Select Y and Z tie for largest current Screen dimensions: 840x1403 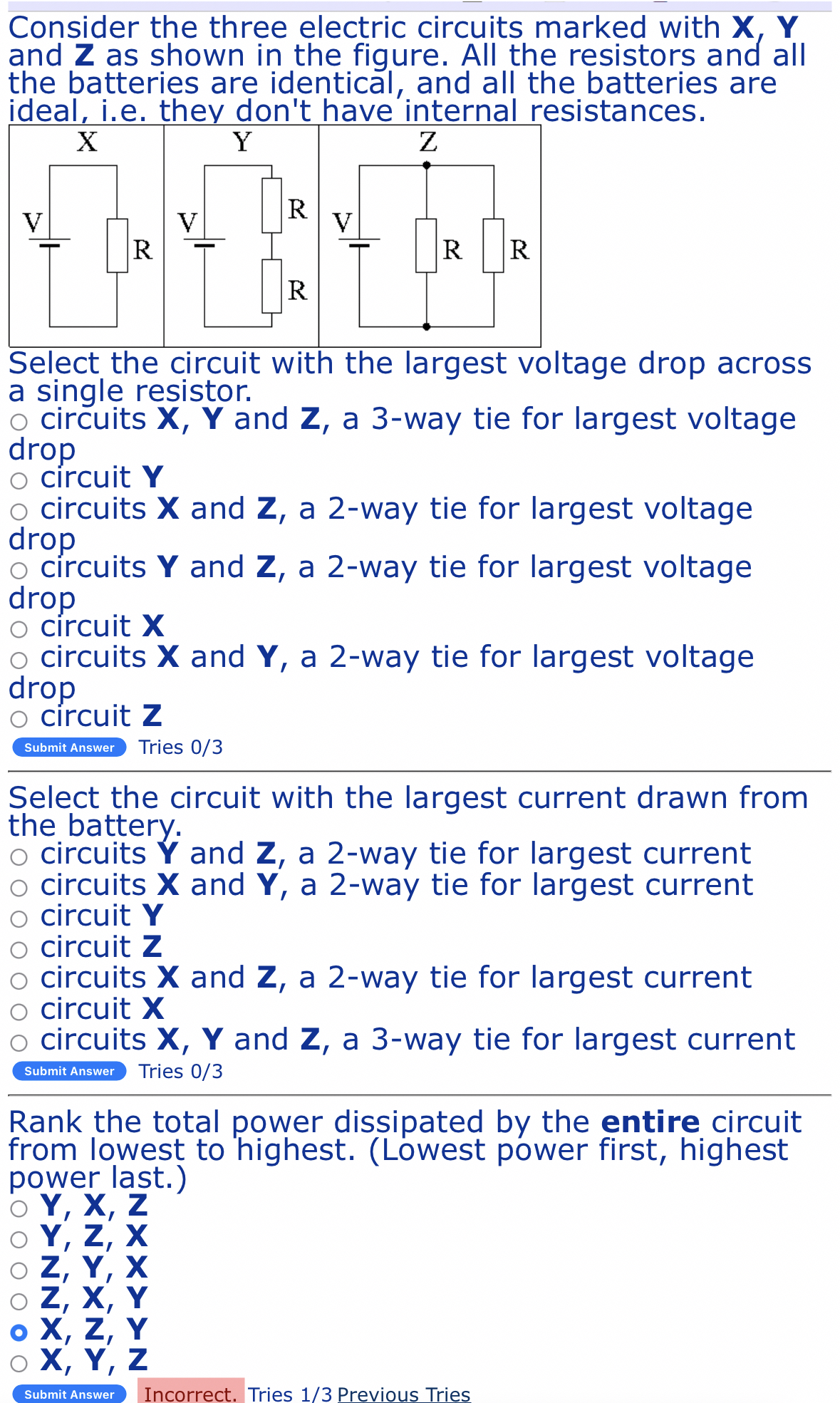pyautogui.click(x=19, y=856)
